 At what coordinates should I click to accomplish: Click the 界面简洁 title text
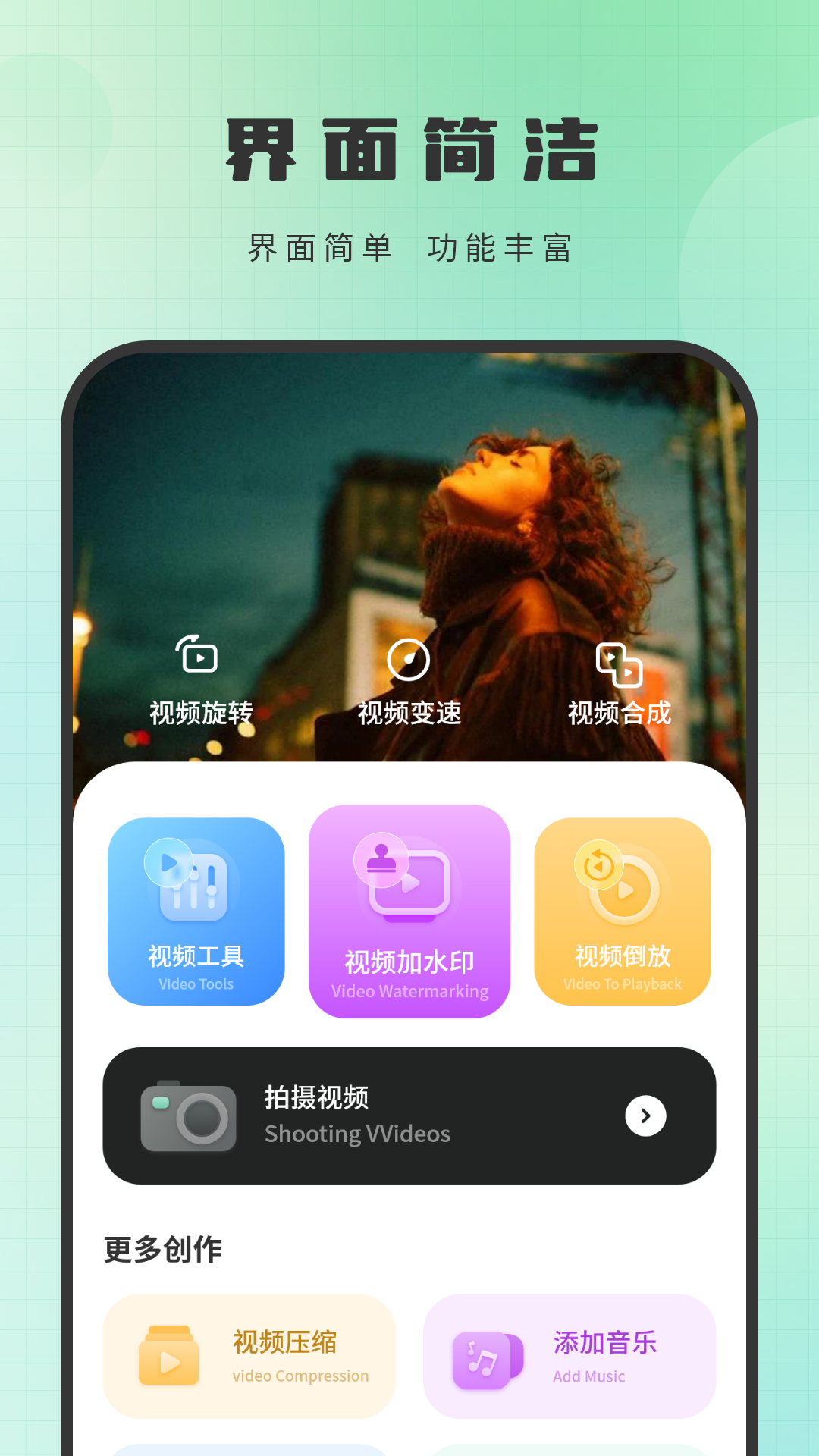coord(409,148)
